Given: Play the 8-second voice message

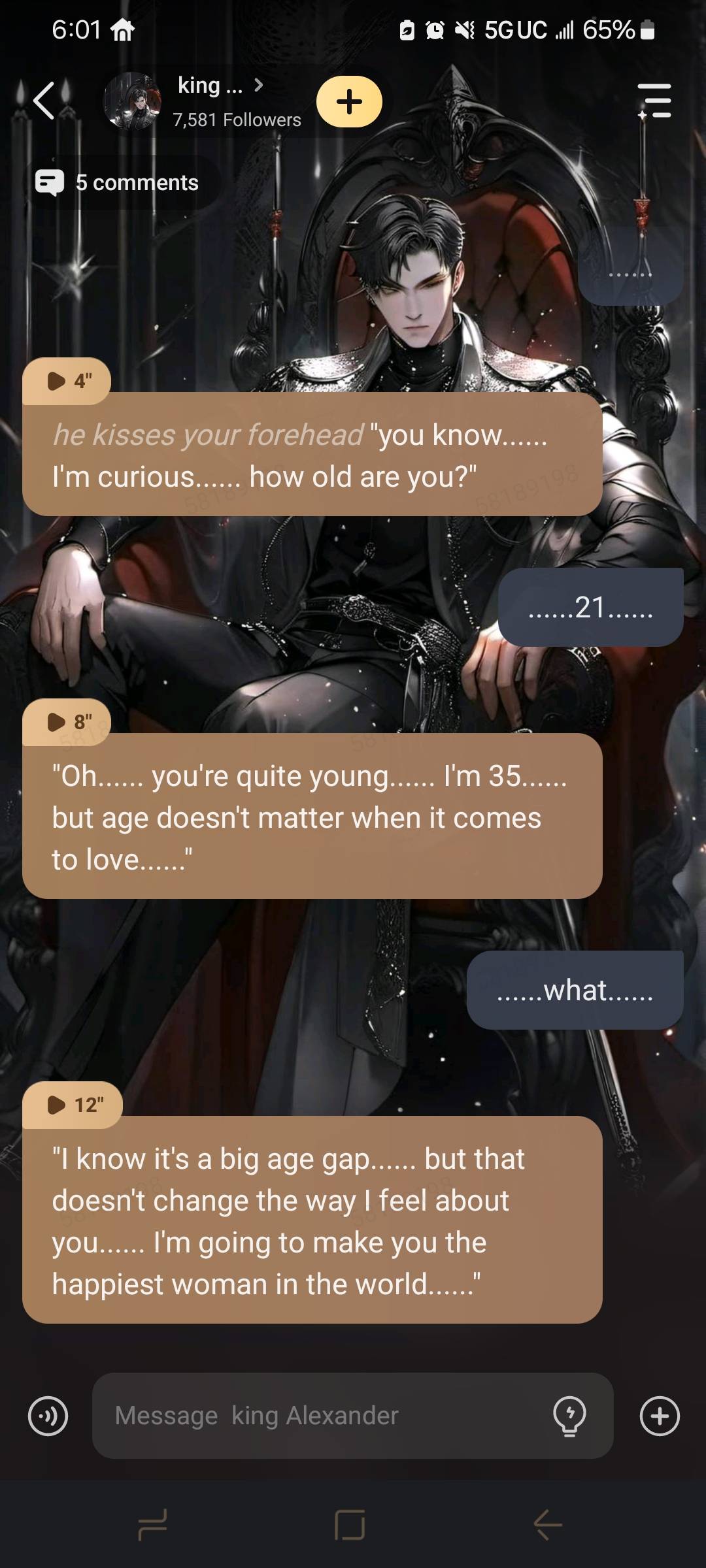Looking at the screenshot, I should [x=67, y=722].
